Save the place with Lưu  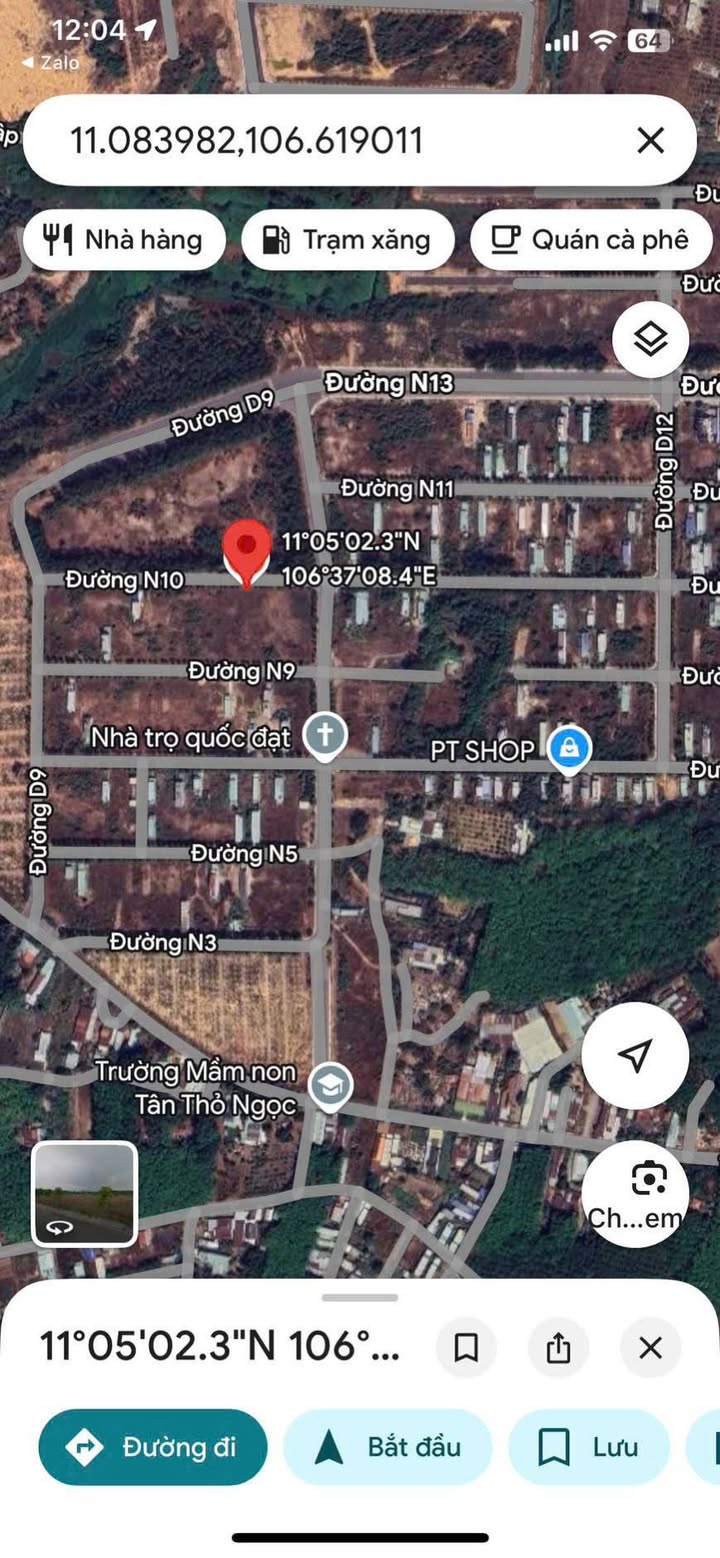[589, 1447]
